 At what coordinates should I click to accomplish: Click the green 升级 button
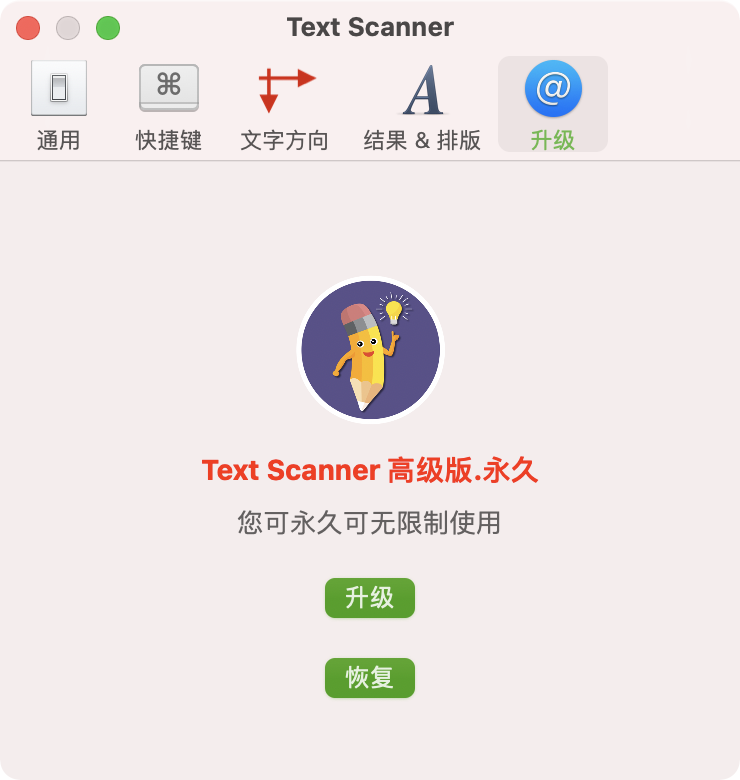tap(369, 598)
